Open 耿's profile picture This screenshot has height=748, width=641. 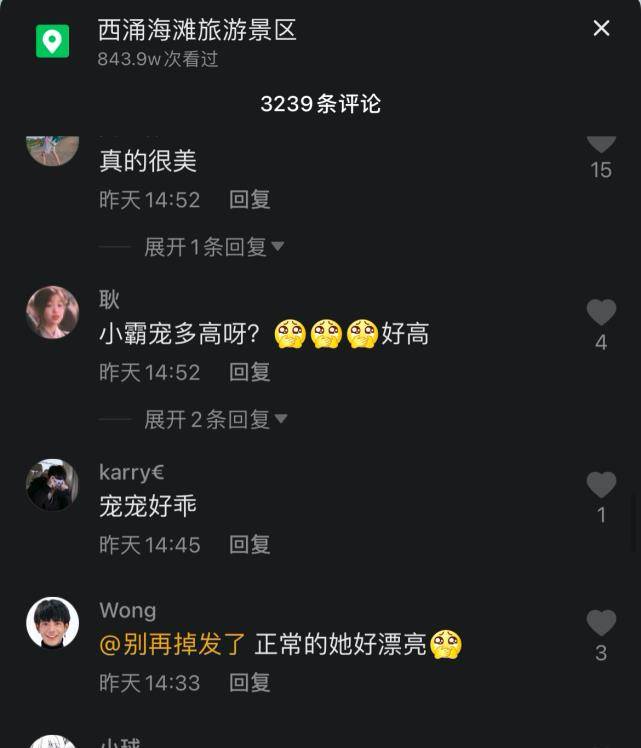point(52,312)
